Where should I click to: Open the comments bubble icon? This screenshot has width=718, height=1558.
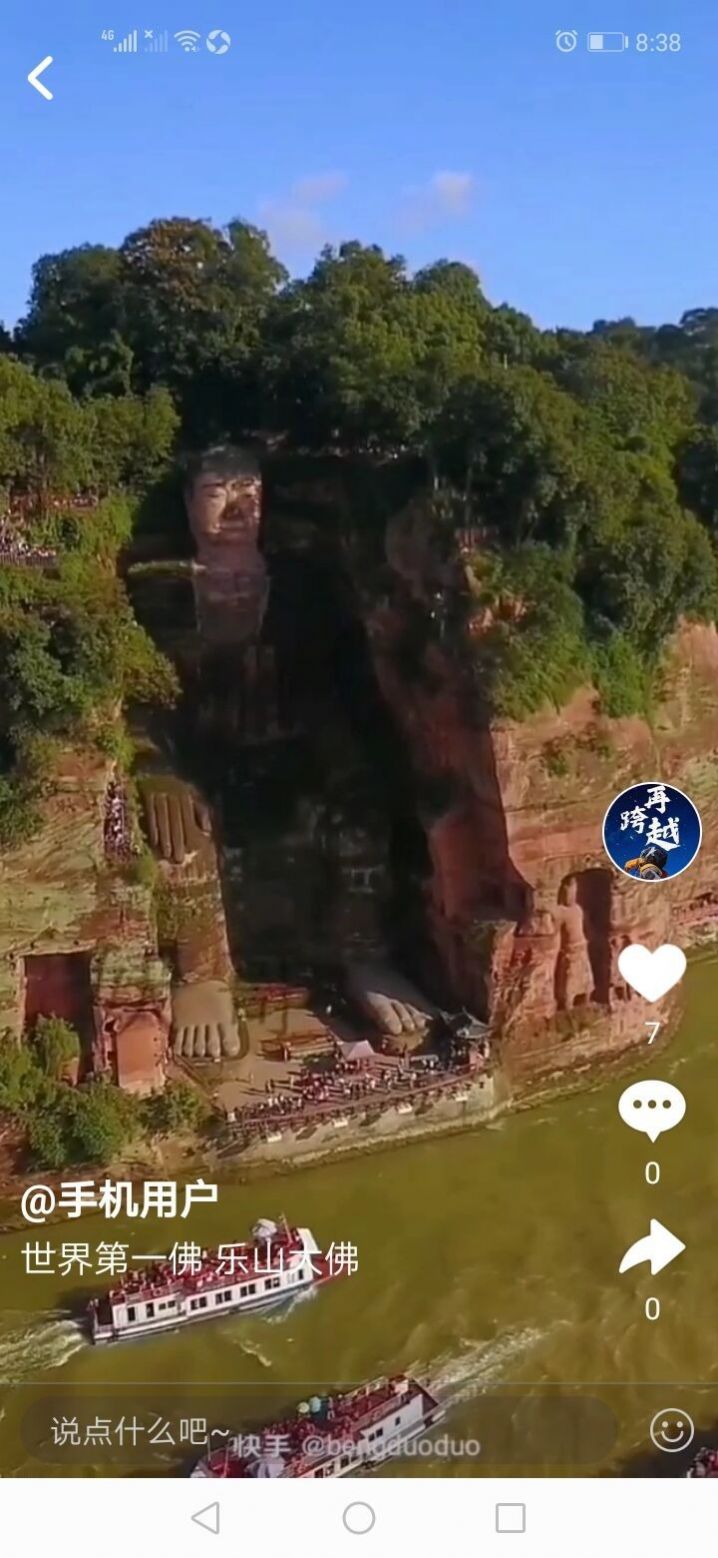652,1110
